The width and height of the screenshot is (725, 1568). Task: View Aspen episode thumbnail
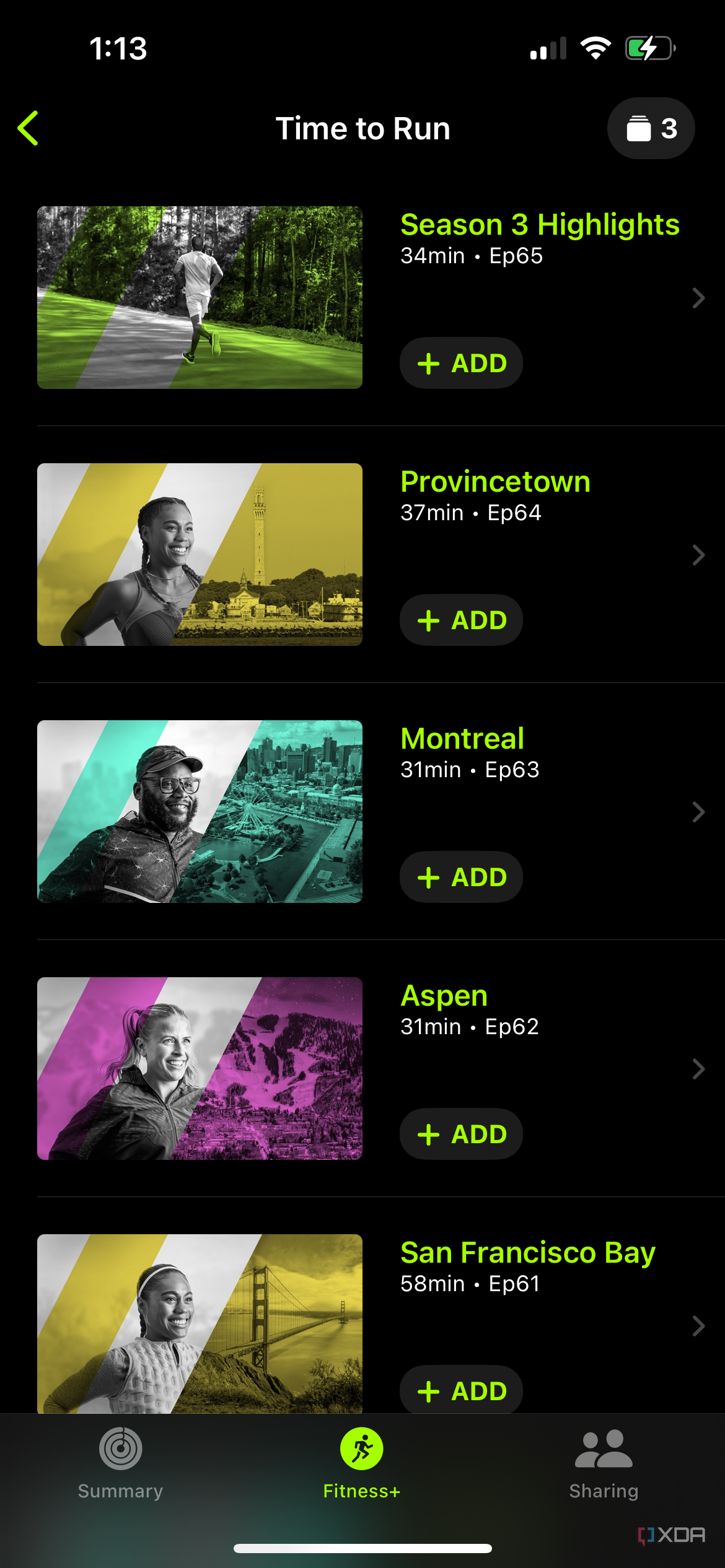pos(200,1068)
